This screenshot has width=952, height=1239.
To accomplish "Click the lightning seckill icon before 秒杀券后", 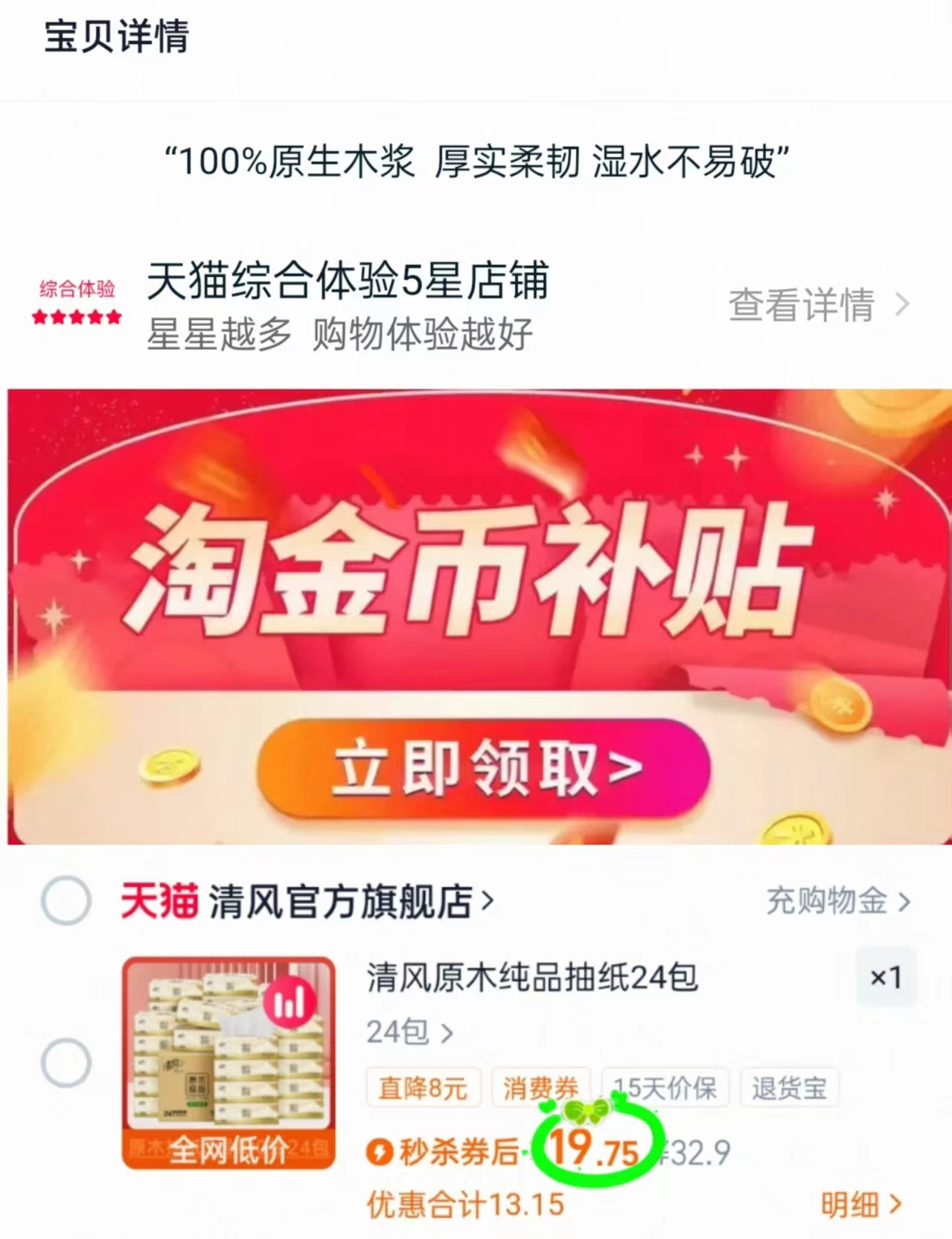I will point(380,1152).
